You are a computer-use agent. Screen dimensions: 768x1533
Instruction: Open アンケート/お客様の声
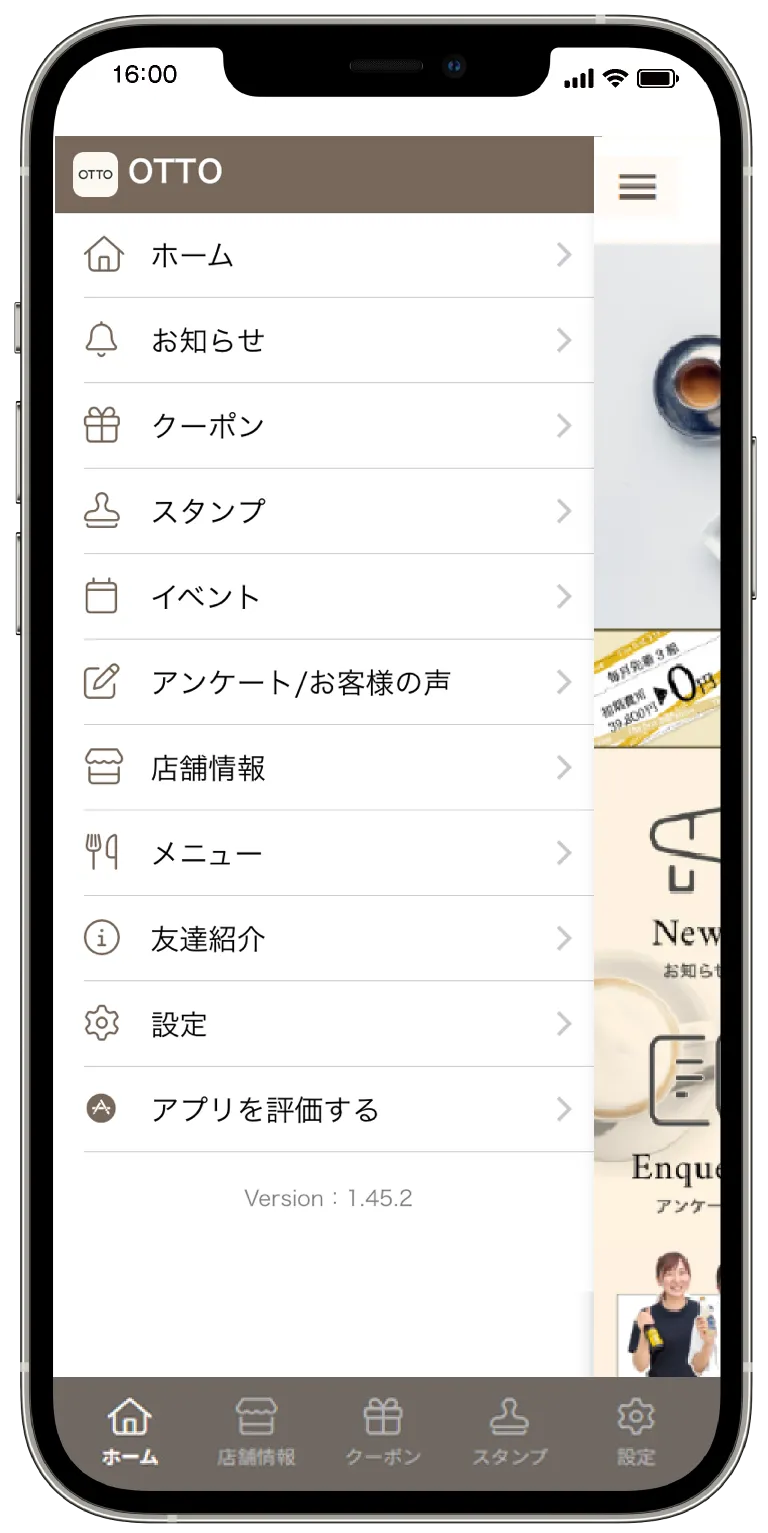pos(326,683)
